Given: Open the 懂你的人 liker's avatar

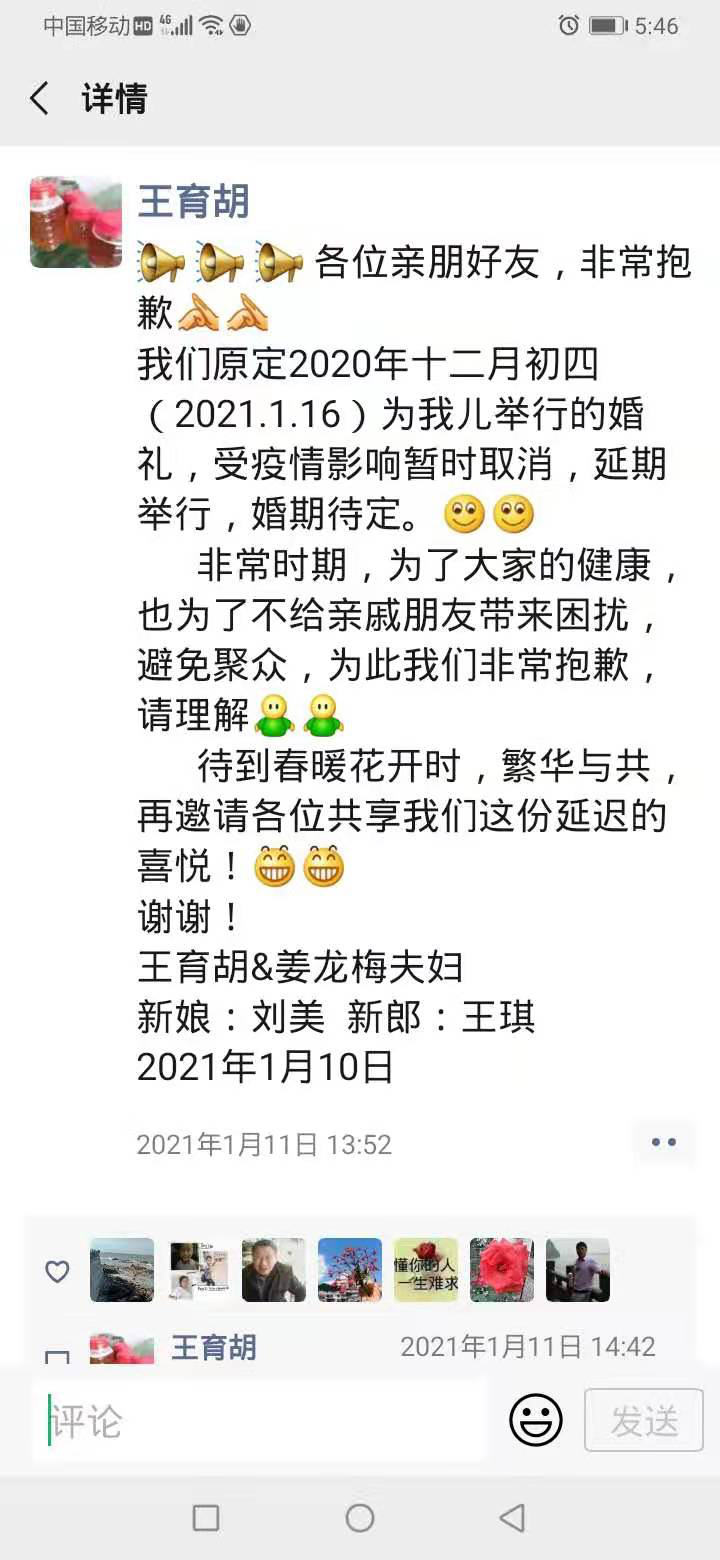Looking at the screenshot, I should (x=426, y=1270).
